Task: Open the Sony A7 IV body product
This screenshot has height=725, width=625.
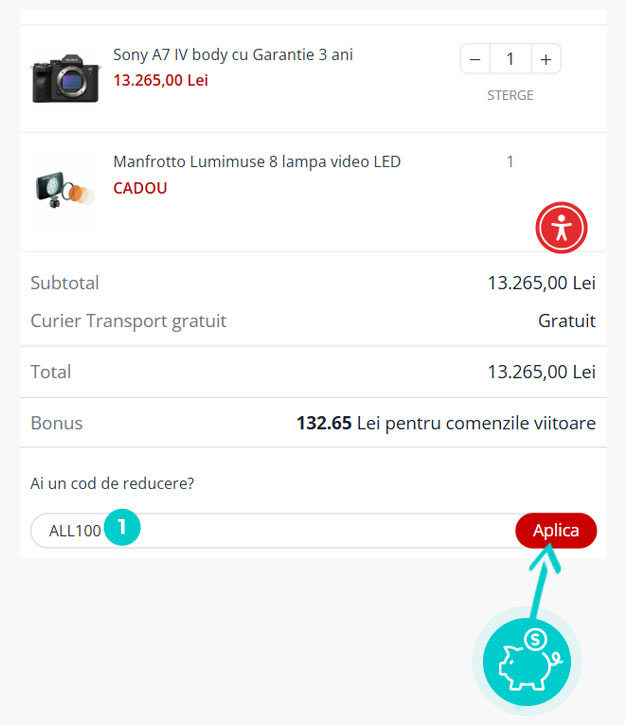Action: pos(232,55)
